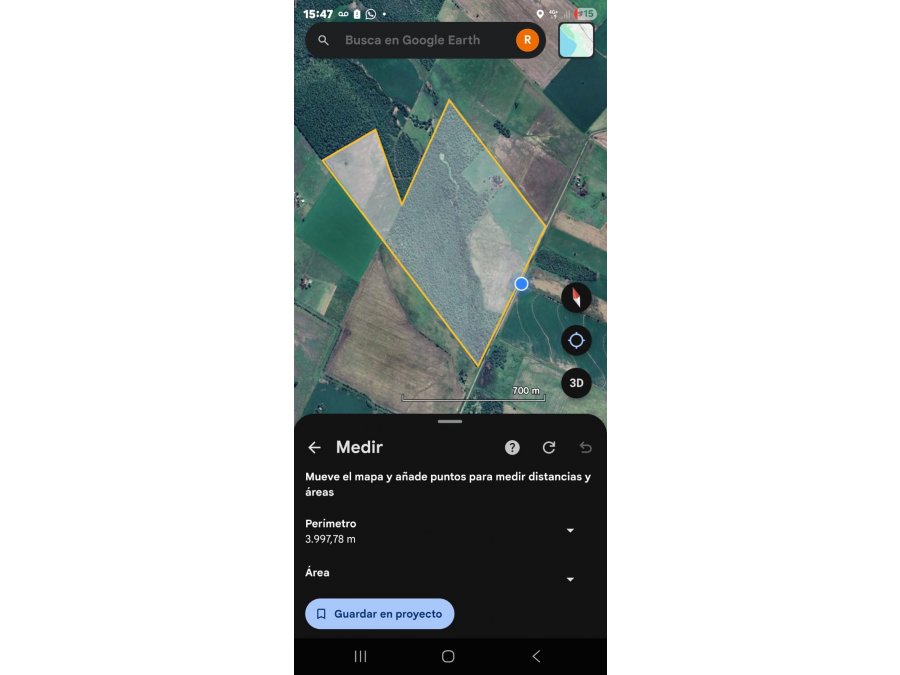Tap Guardar en proyecto

coord(380,614)
